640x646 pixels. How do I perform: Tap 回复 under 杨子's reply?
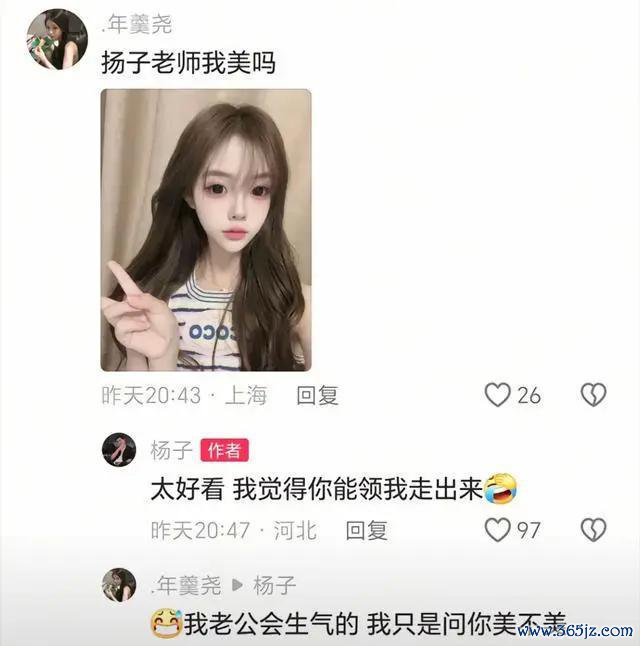366,530
